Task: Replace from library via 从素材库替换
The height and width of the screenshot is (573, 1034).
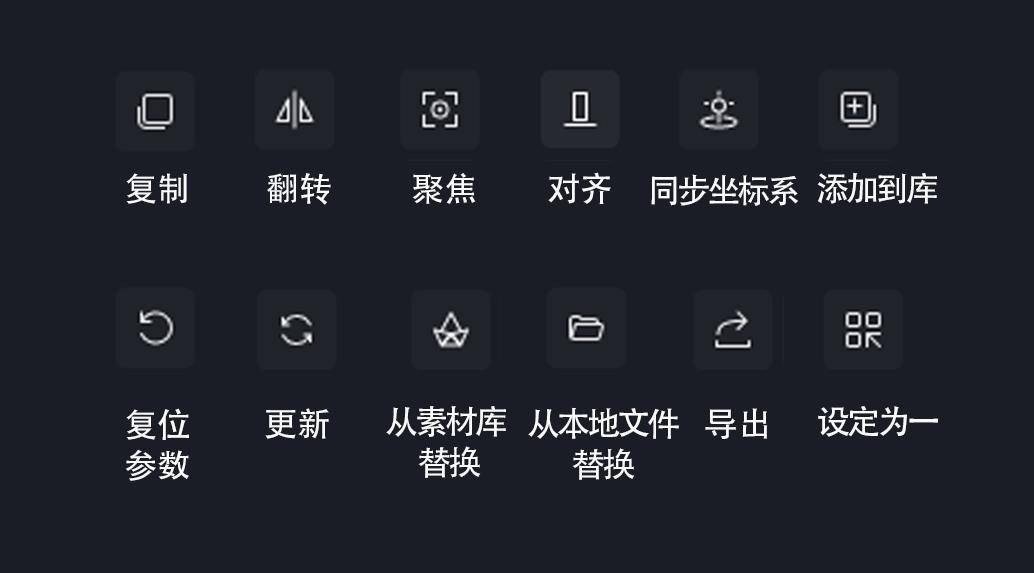Action: 451,330
